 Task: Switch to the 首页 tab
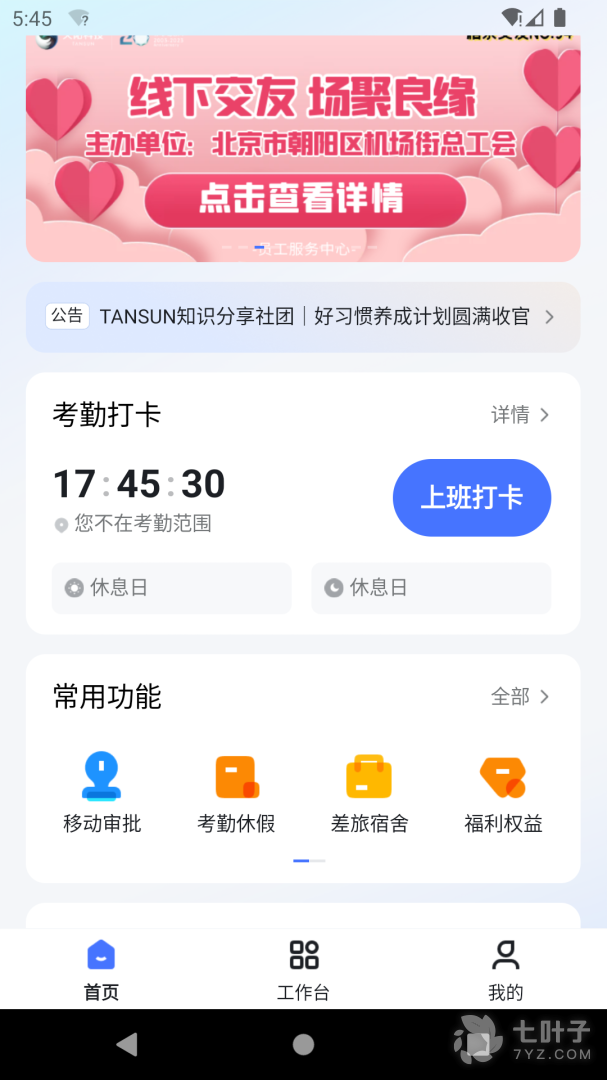(x=101, y=970)
